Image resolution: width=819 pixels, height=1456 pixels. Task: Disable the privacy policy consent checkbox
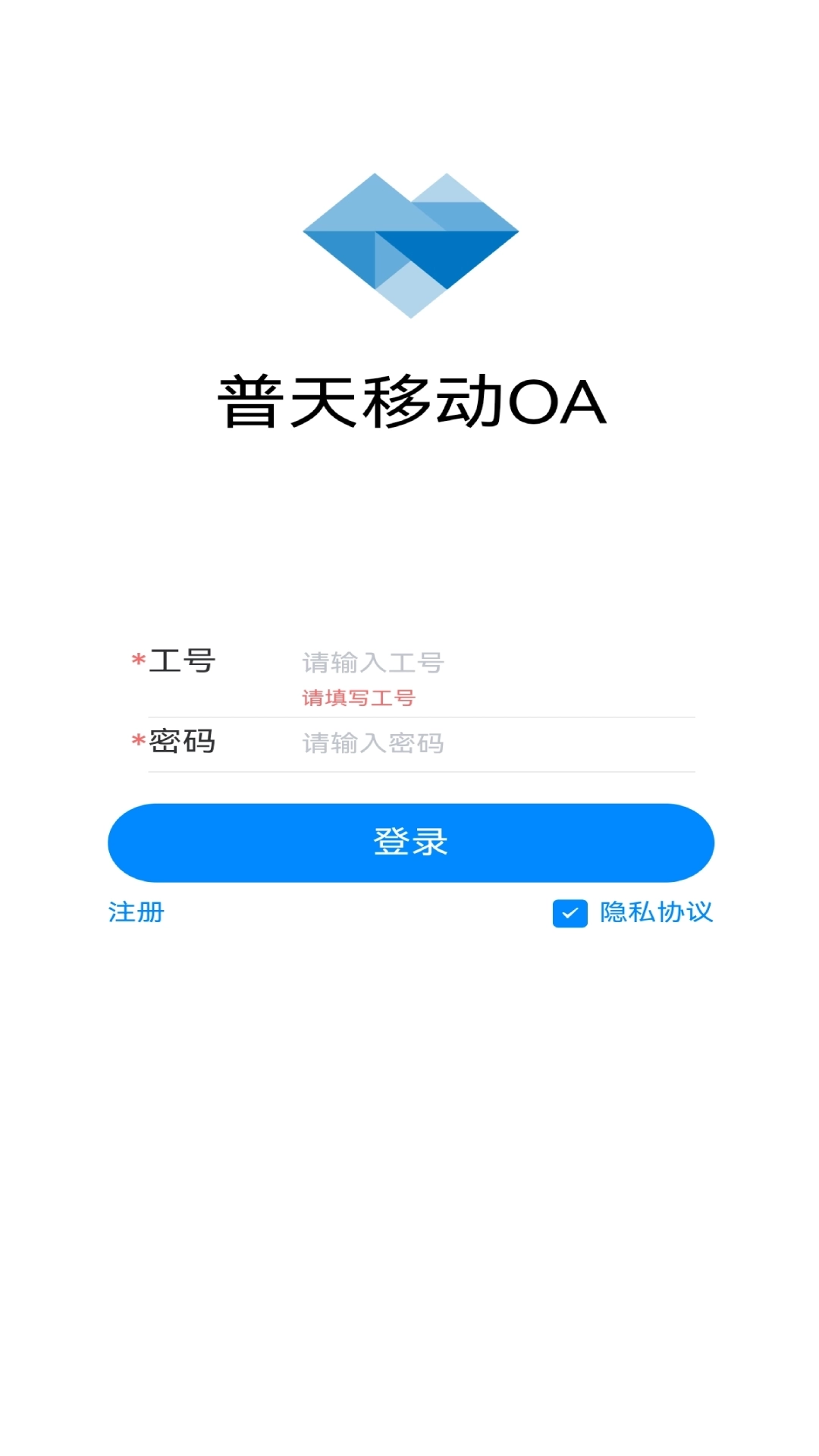point(570,914)
